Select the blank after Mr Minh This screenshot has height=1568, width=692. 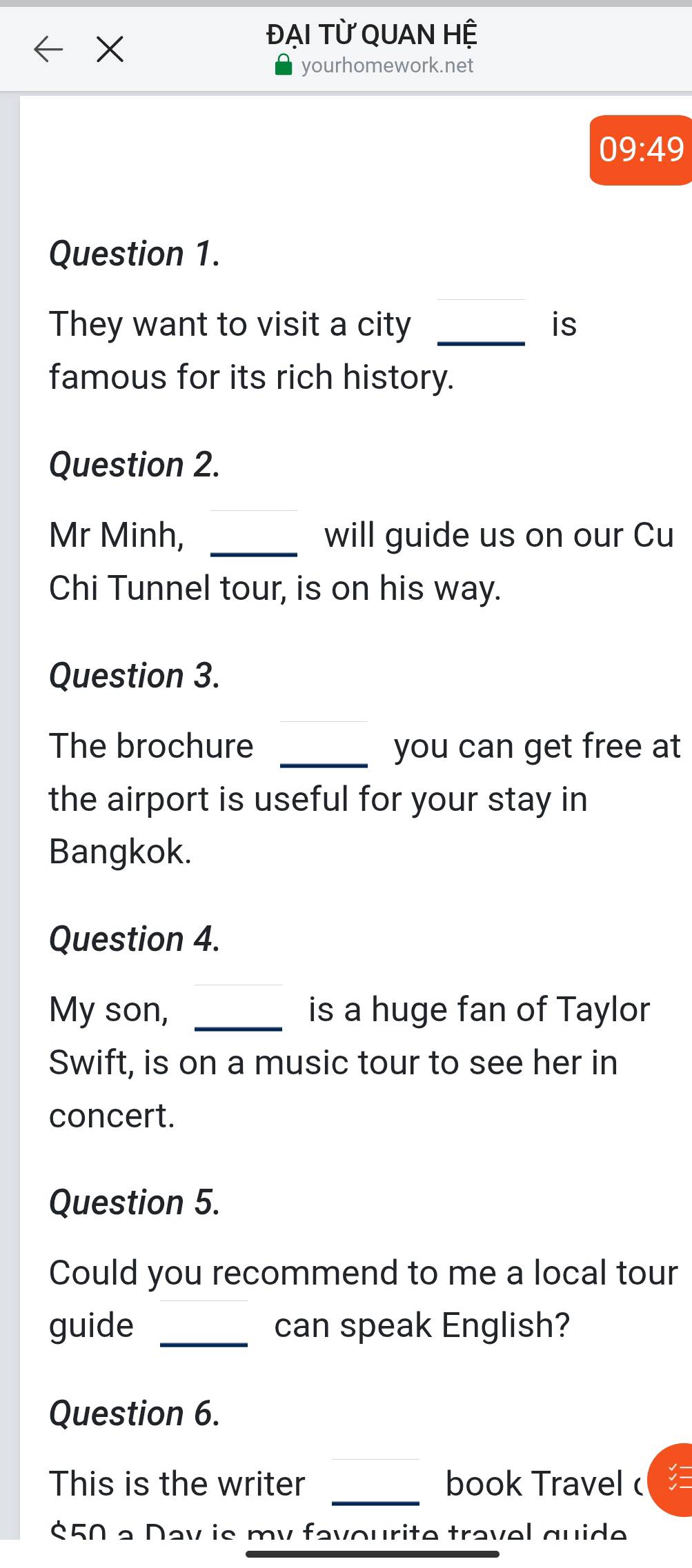point(254,535)
